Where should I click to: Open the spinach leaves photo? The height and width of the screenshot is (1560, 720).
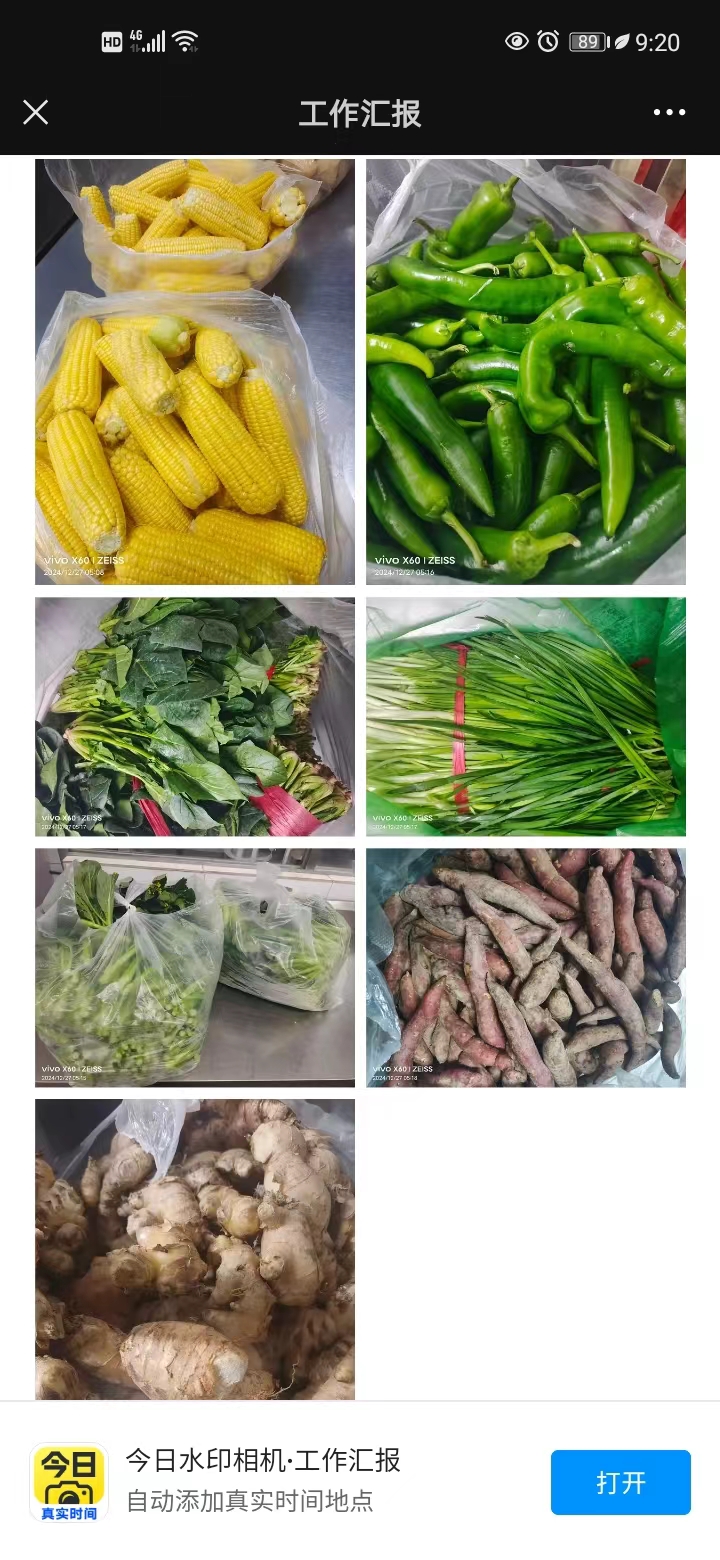[x=195, y=716]
